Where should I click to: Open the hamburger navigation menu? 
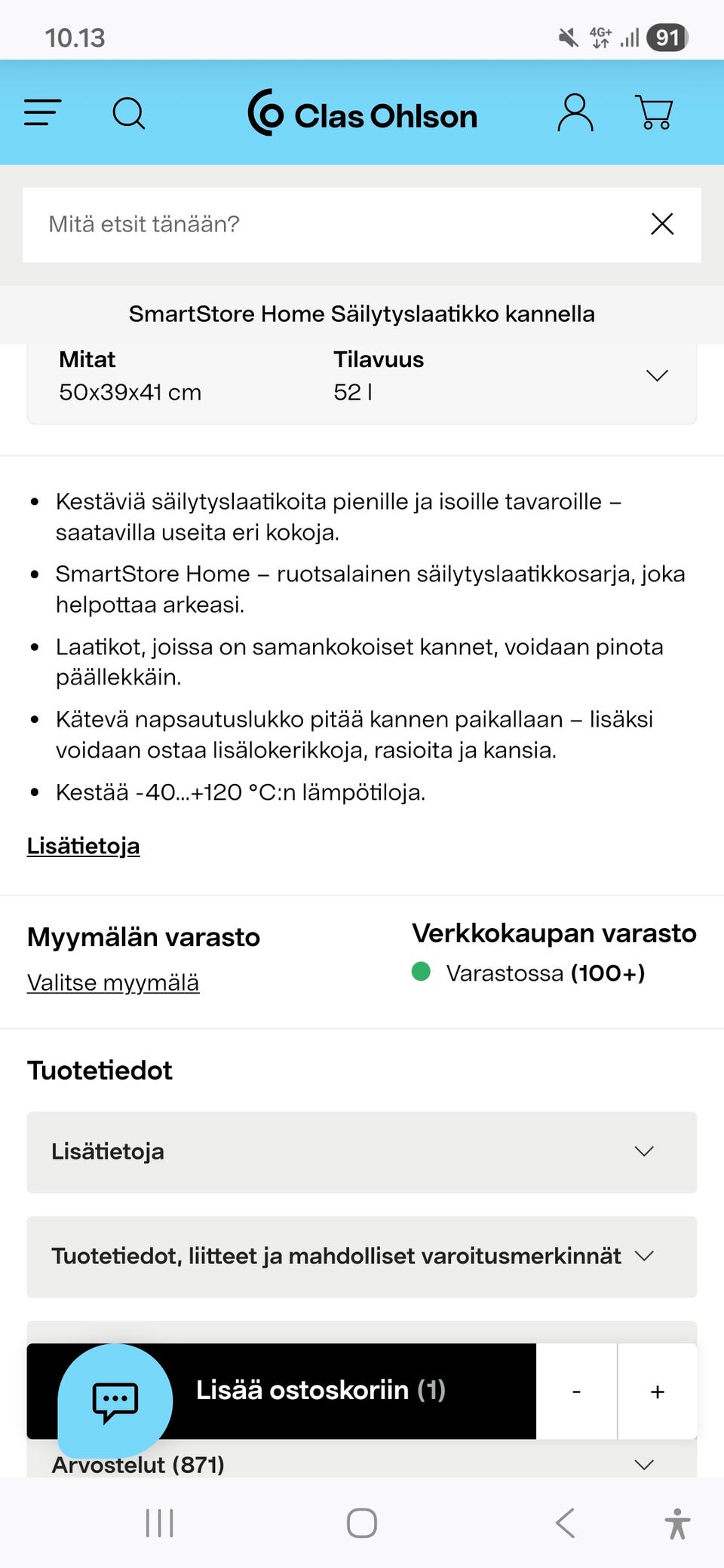(42, 113)
